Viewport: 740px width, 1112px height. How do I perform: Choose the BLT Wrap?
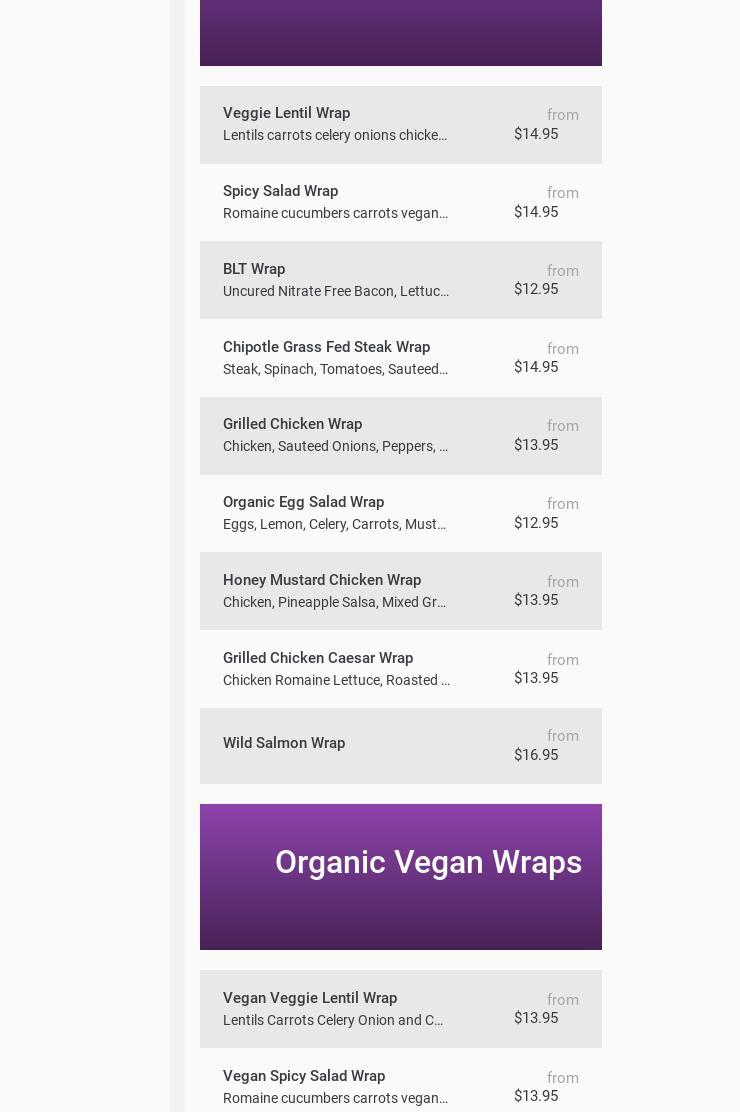pyautogui.click(x=400, y=280)
